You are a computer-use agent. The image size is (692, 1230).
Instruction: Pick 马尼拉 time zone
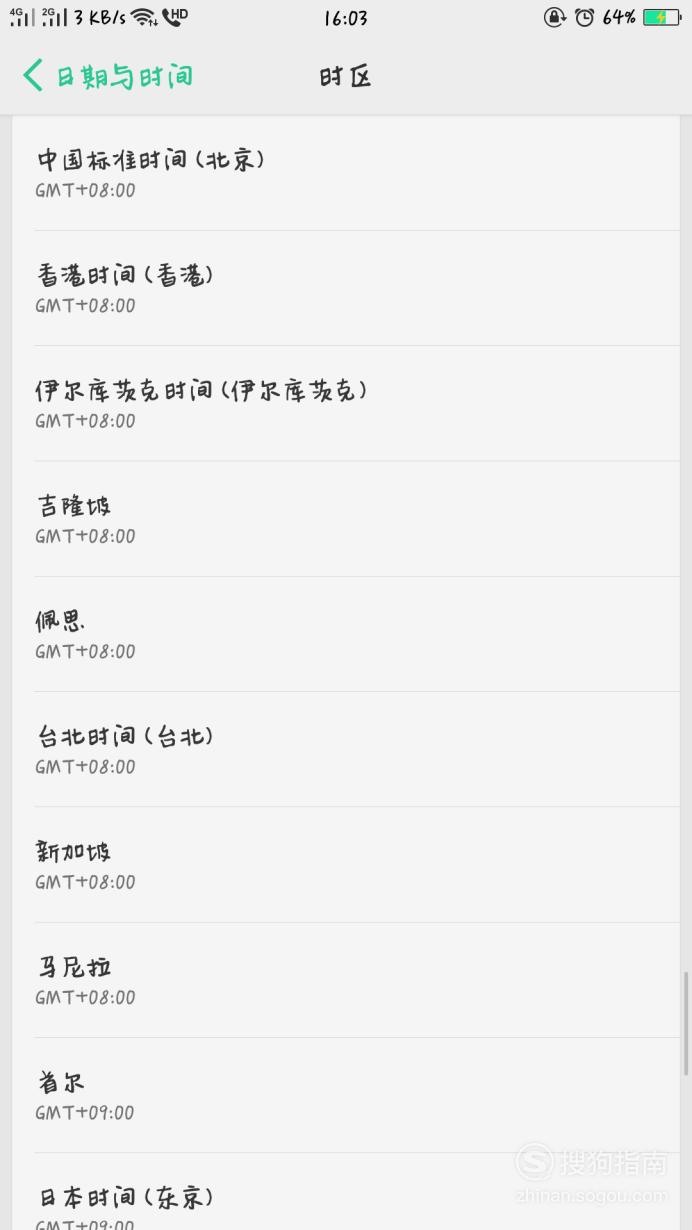[346, 980]
